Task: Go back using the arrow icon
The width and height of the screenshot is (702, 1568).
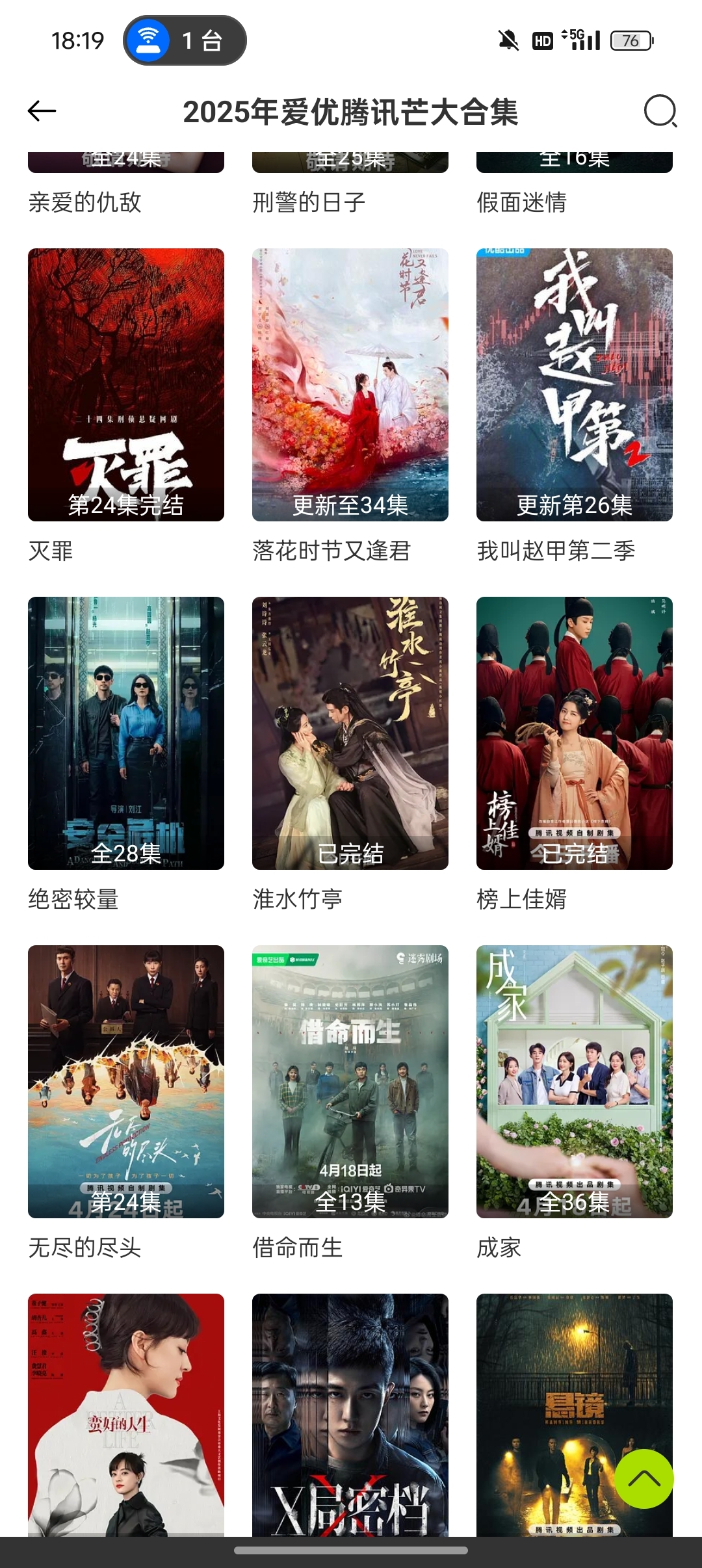Action: [x=42, y=111]
